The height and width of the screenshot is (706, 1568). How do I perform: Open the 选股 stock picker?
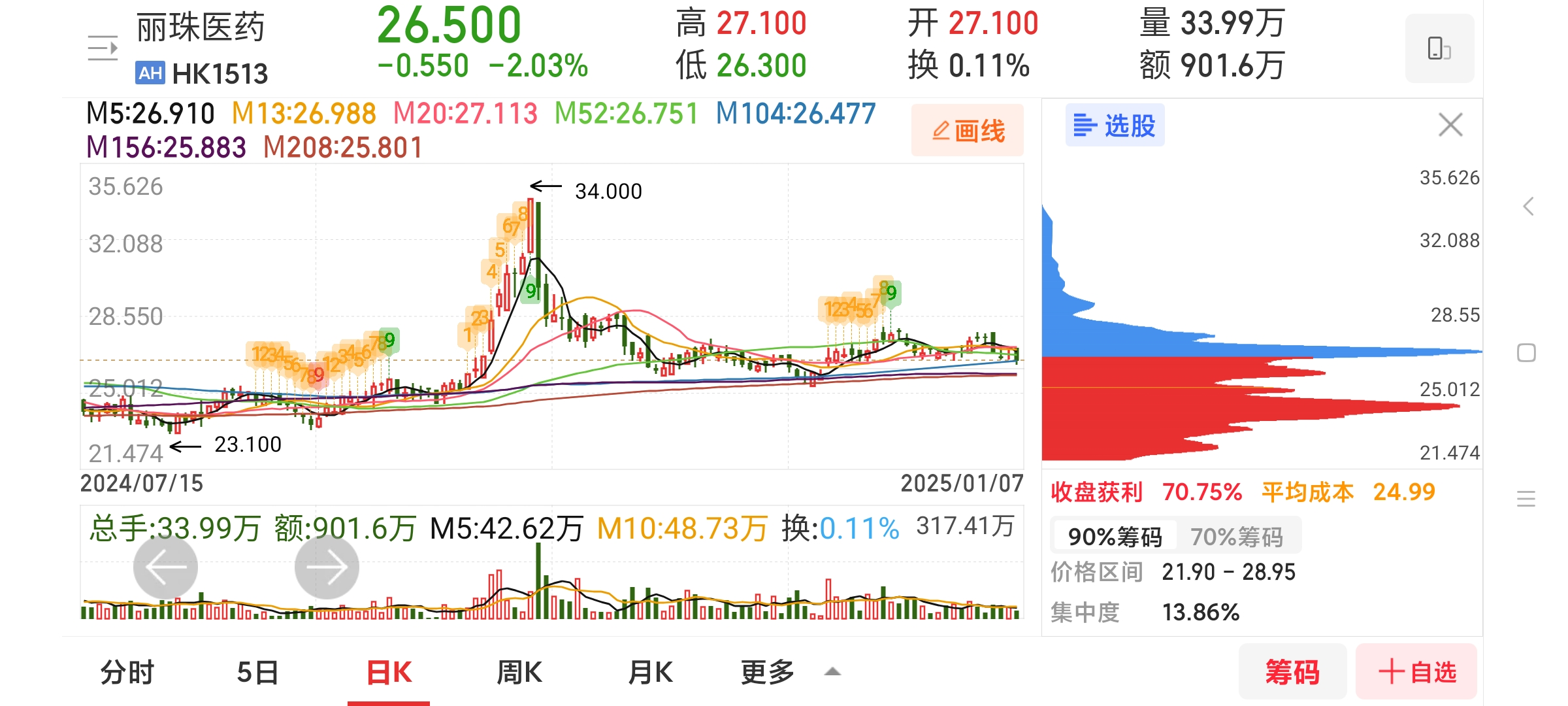click(x=1115, y=125)
